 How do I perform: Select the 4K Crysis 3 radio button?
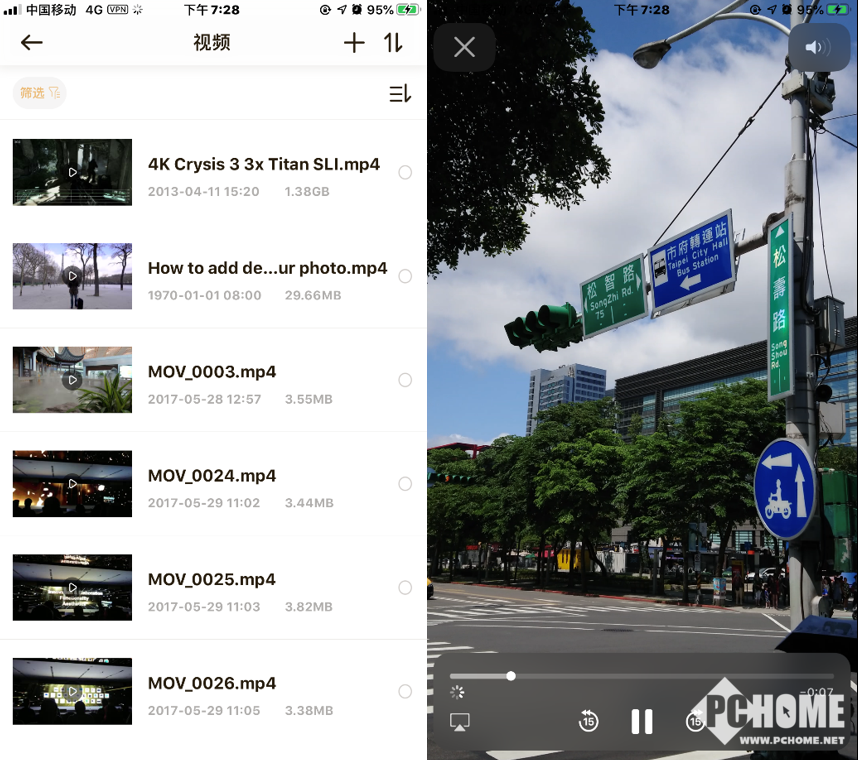405,172
